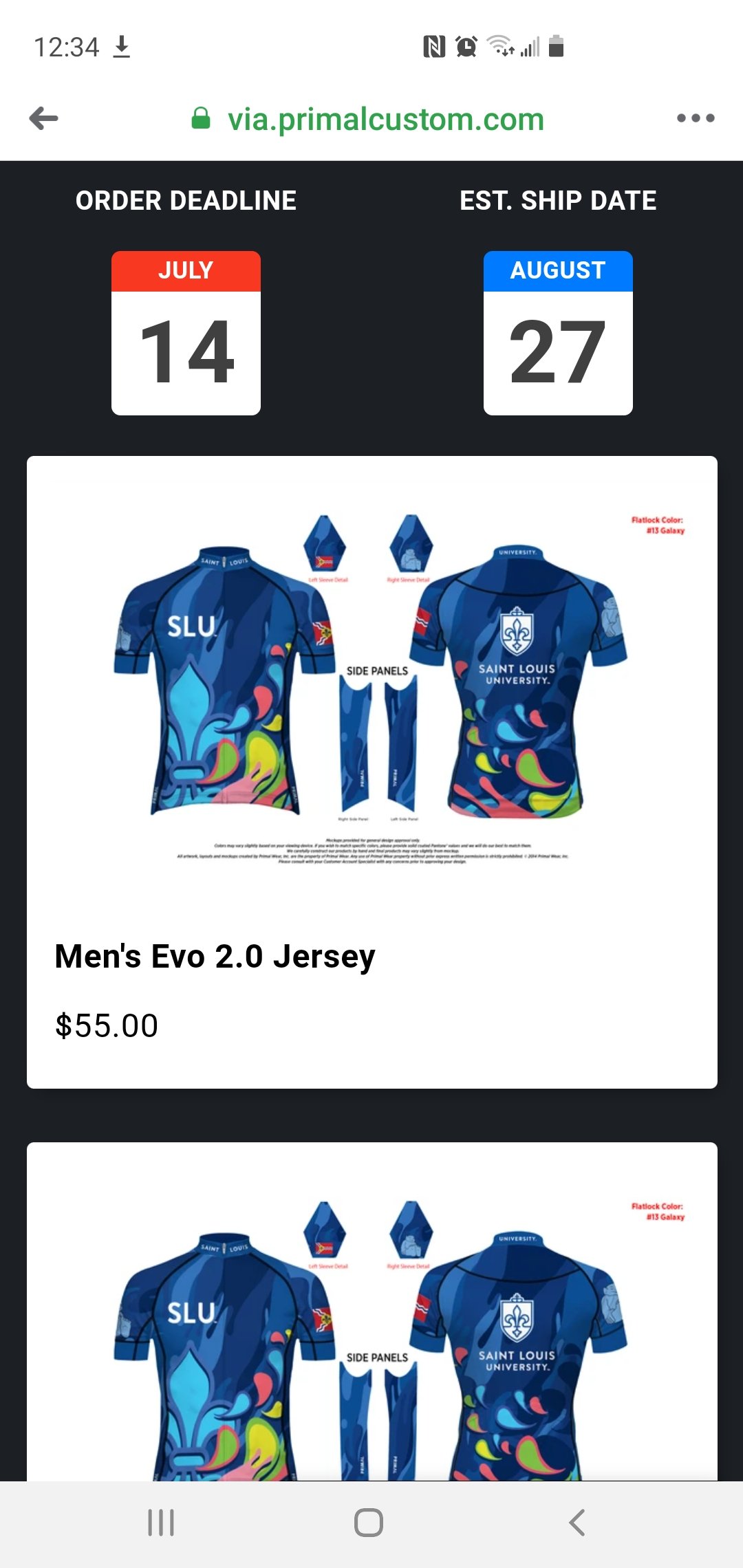This screenshot has width=743, height=1568.
Task: Open recent apps from navigation bar
Action: click(x=161, y=1523)
